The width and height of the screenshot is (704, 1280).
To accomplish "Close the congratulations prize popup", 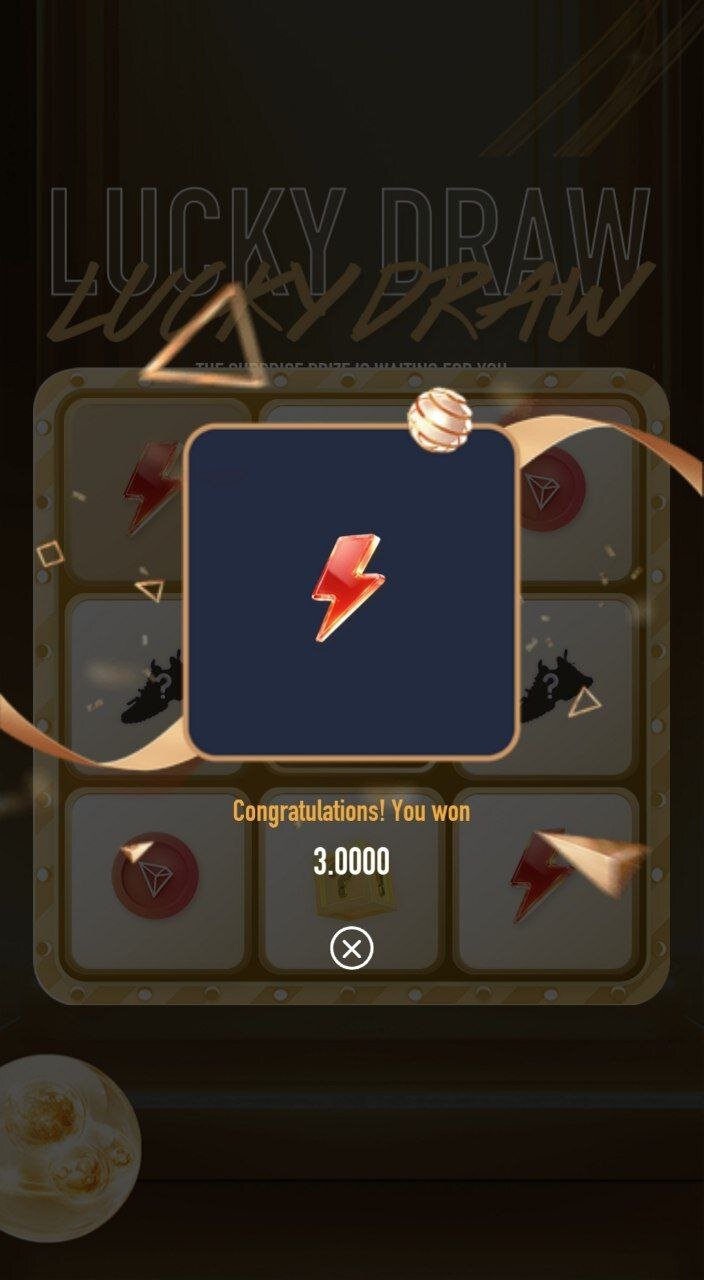I will [352, 948].
